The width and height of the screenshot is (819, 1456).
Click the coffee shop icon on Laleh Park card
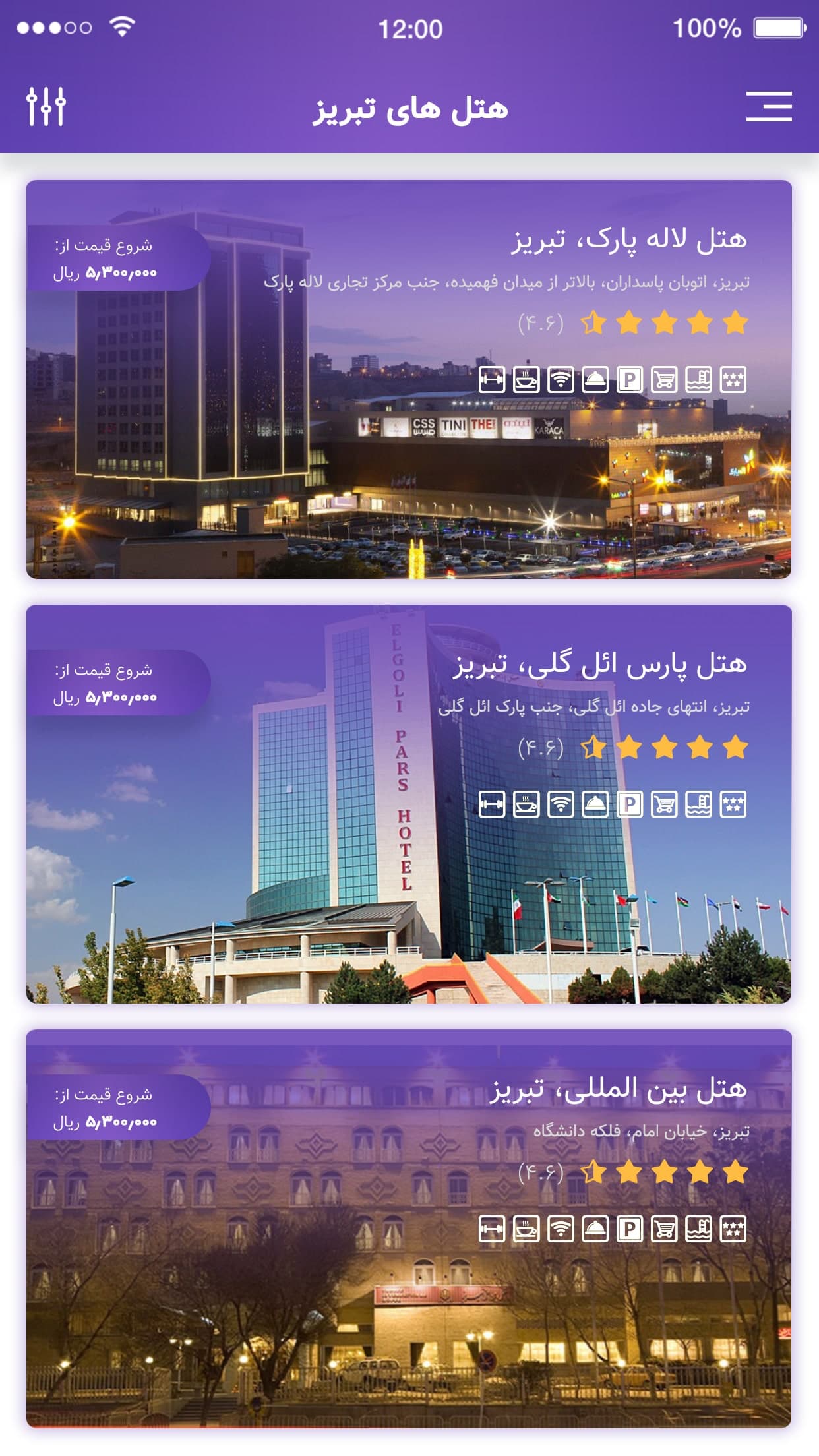click(526, 378)
